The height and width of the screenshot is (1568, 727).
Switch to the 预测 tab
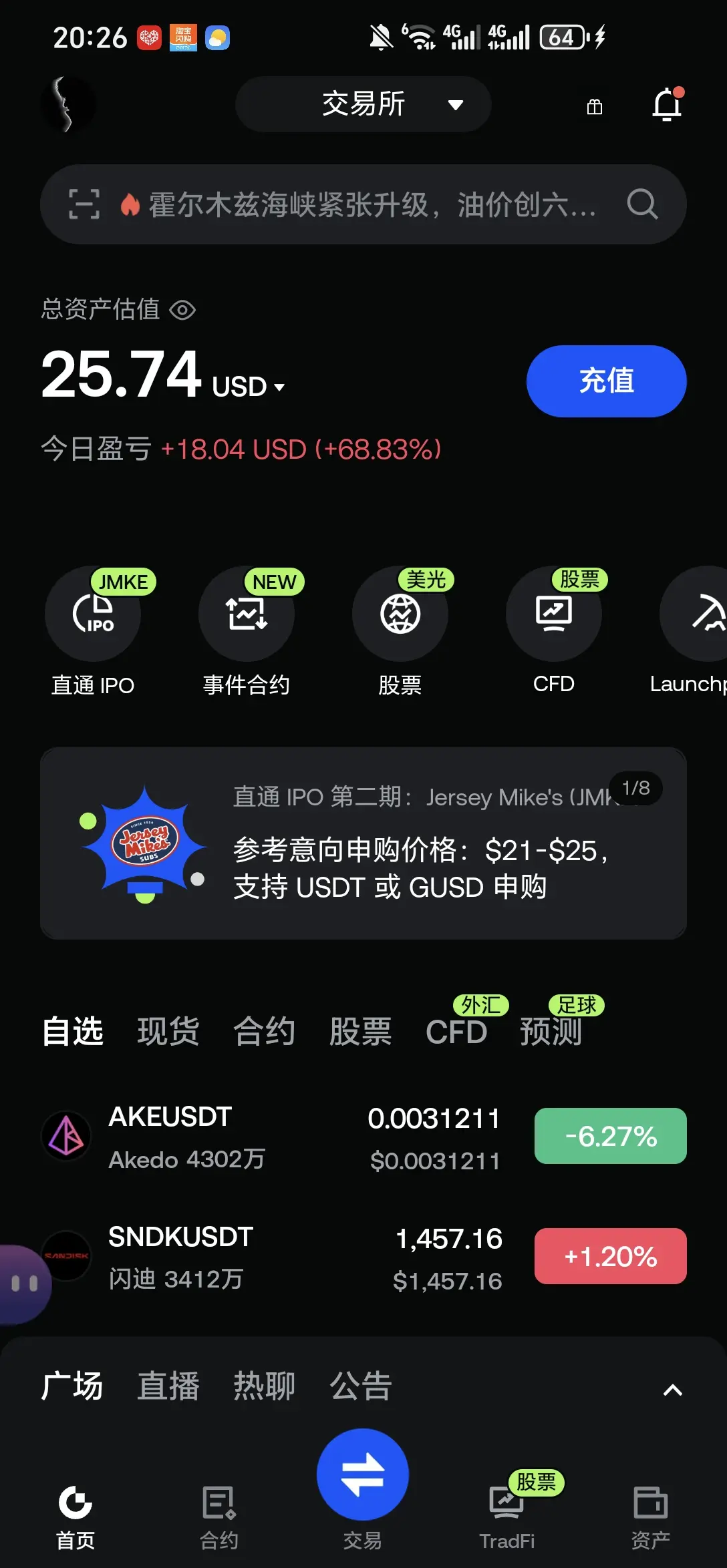[x=551, y=1032]
